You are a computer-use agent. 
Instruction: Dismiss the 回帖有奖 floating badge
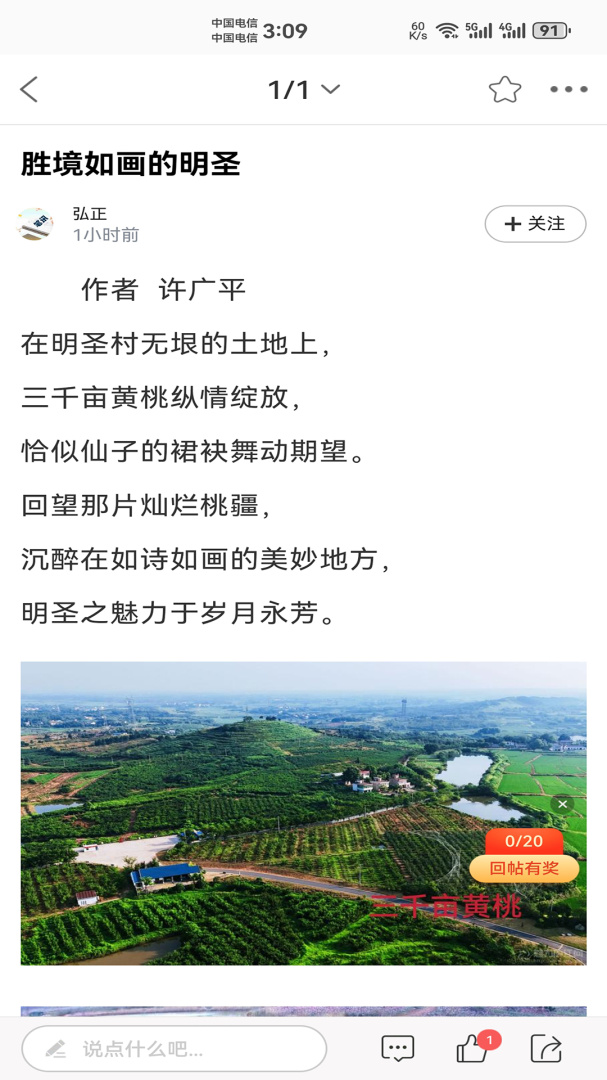click(563, 804)
